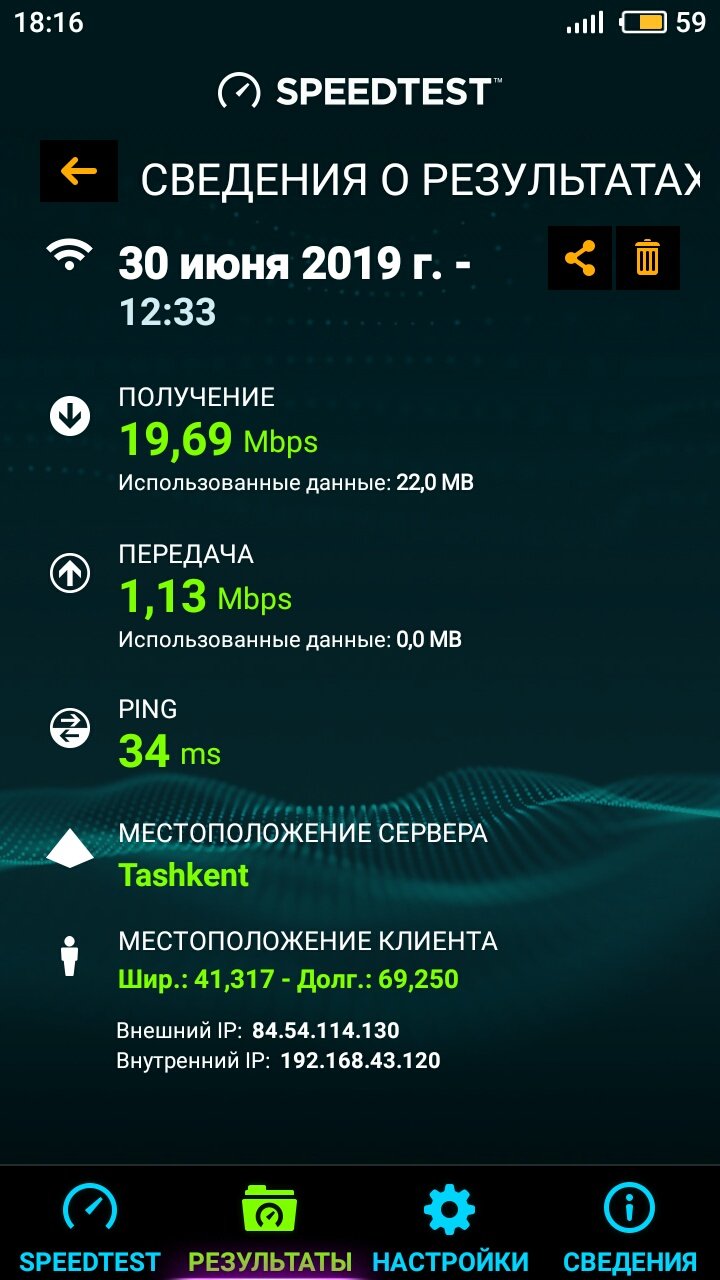Delete this result with the trash icon
The image size is (720, 1280).
click(x=648, y=258)
